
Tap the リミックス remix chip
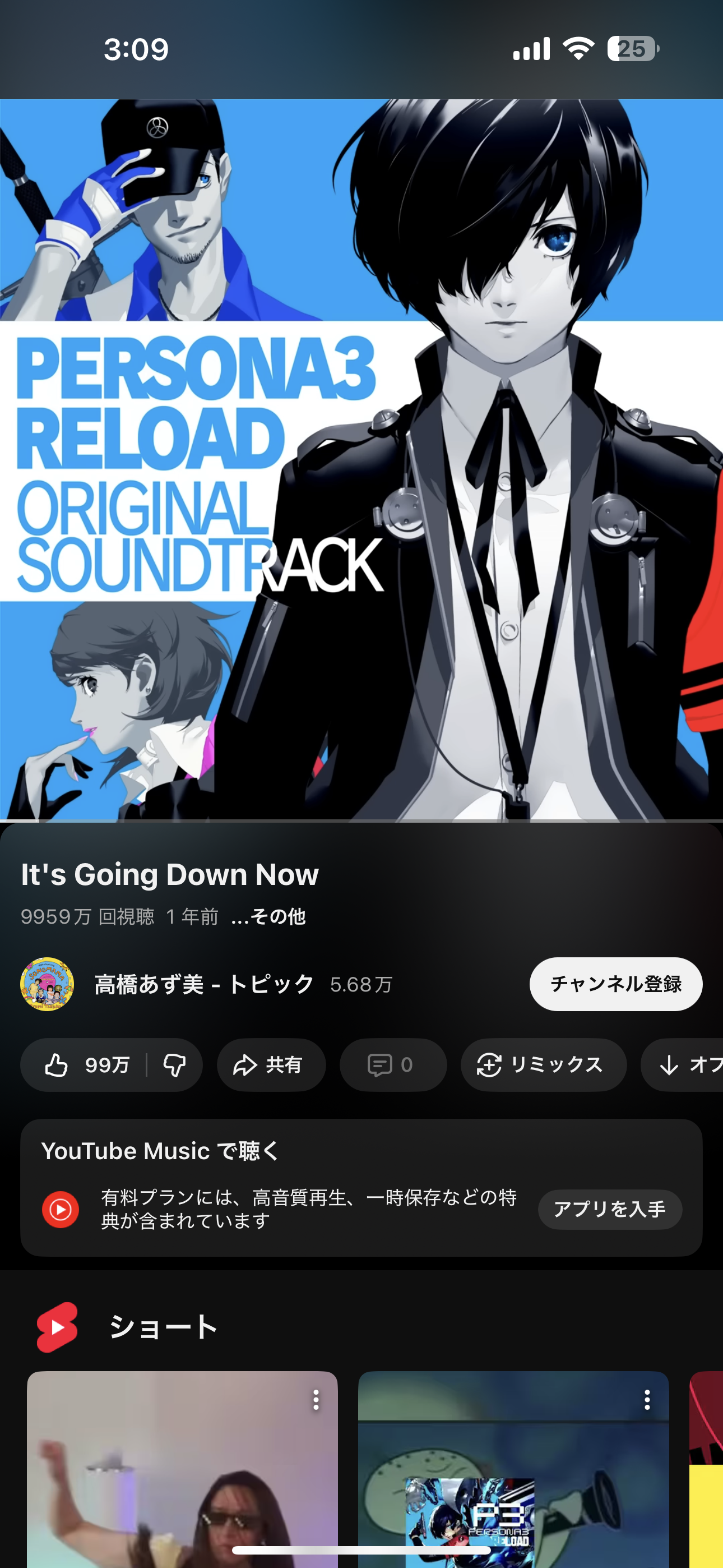(543, 1064)
